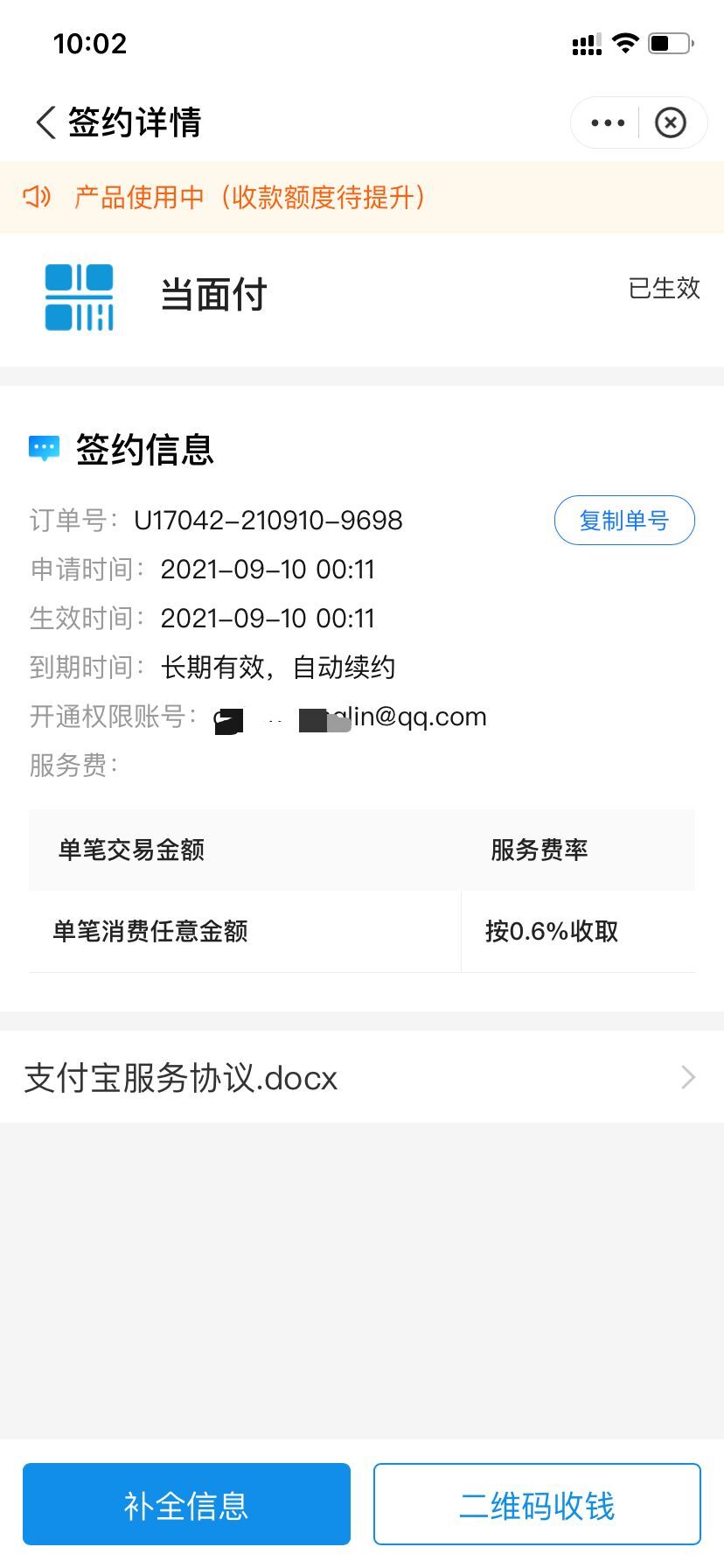Tap 二维码收钱 to collect via QR code
Viewport: 724px width, 1568px height.
(x=536, y=1503)
